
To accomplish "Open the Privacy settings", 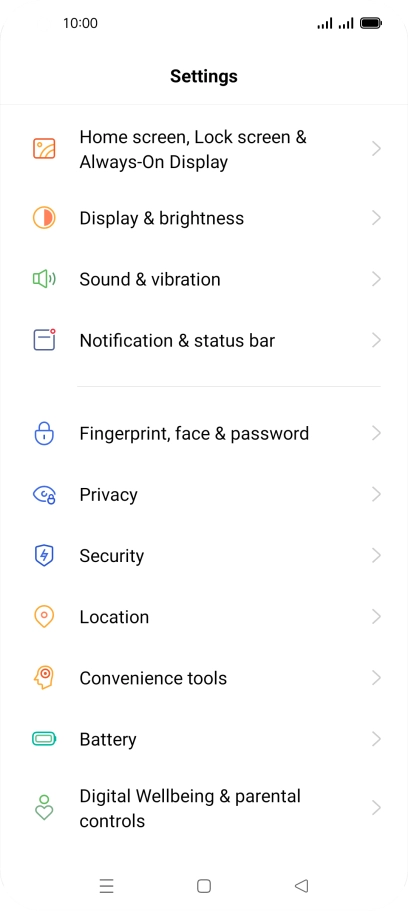I will point(204,494).
